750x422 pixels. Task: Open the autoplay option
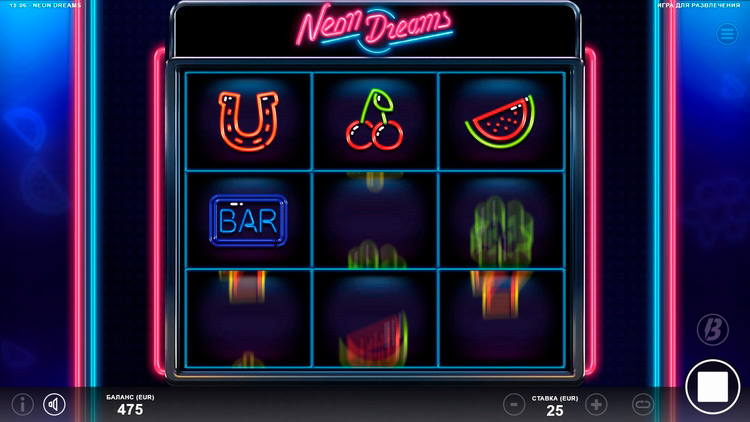(644, 405)
